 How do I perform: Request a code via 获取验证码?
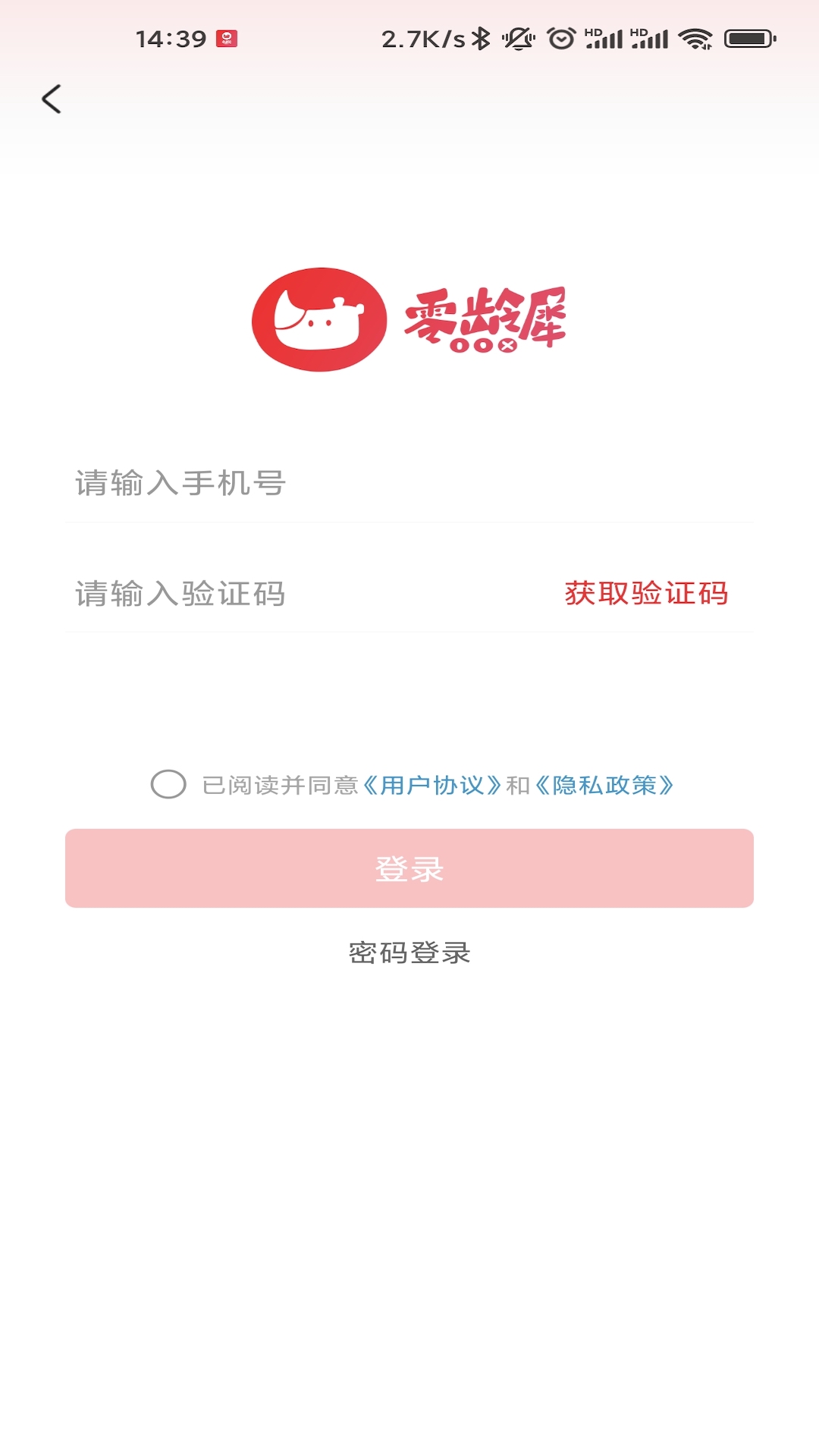pyautogui.click(x=646, y=593)
